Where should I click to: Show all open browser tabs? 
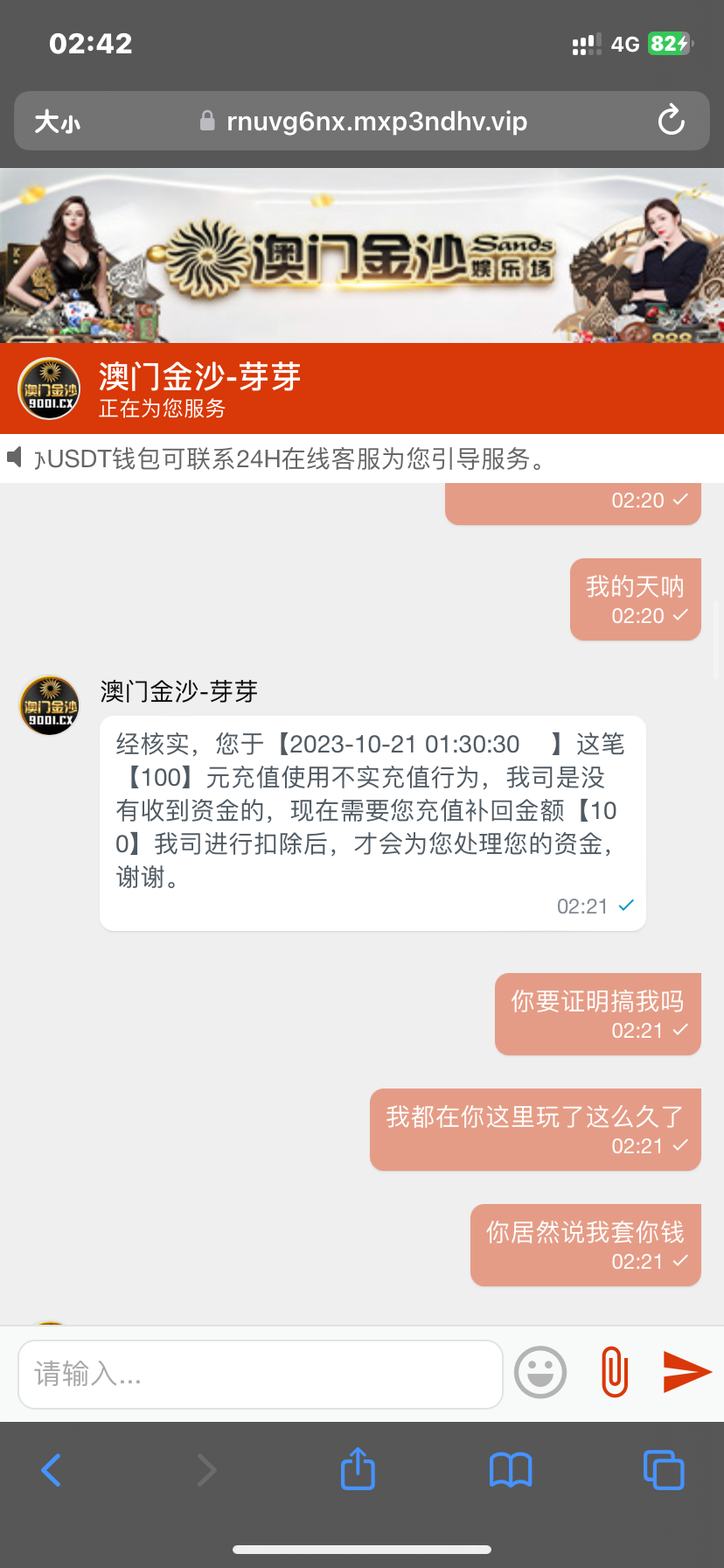point(664,1470)
